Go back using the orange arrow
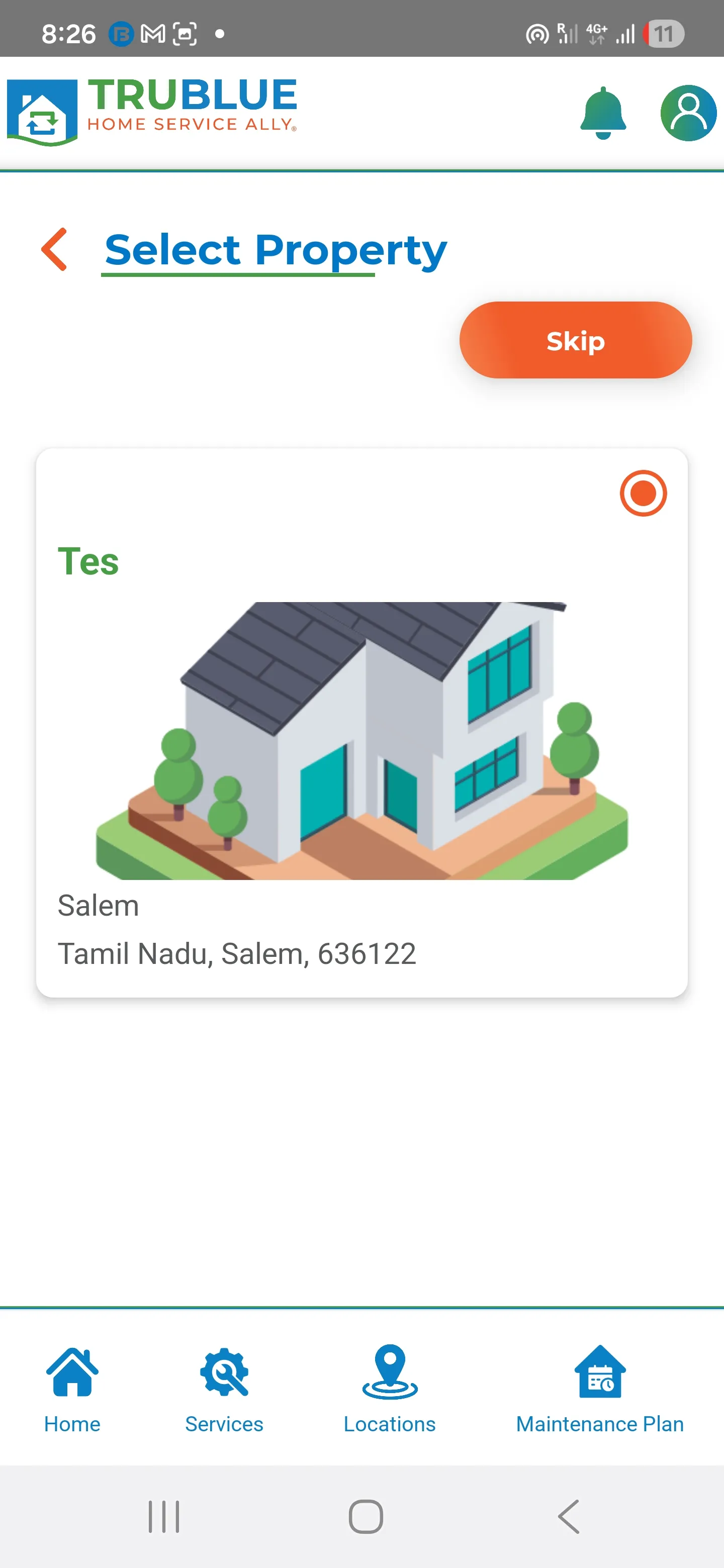The width and height of the screenshot is (724, 1568). (55, 250)
